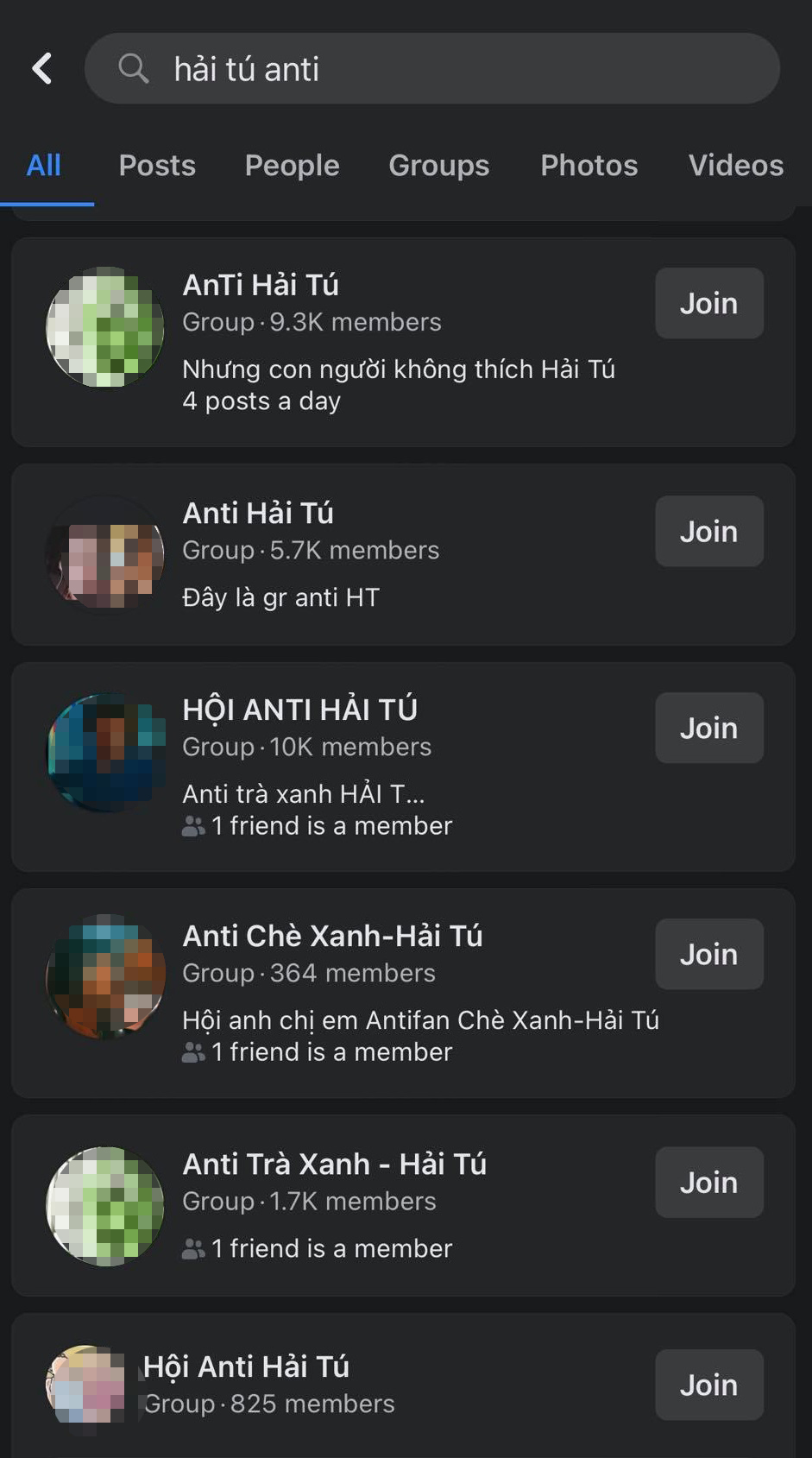Image resolution: width=812 pixels, height=1458 pixels.
Task: Open the AnTi Hải Tú 9.3K group result
Action: pyautogui.click(x=261, y=285)
